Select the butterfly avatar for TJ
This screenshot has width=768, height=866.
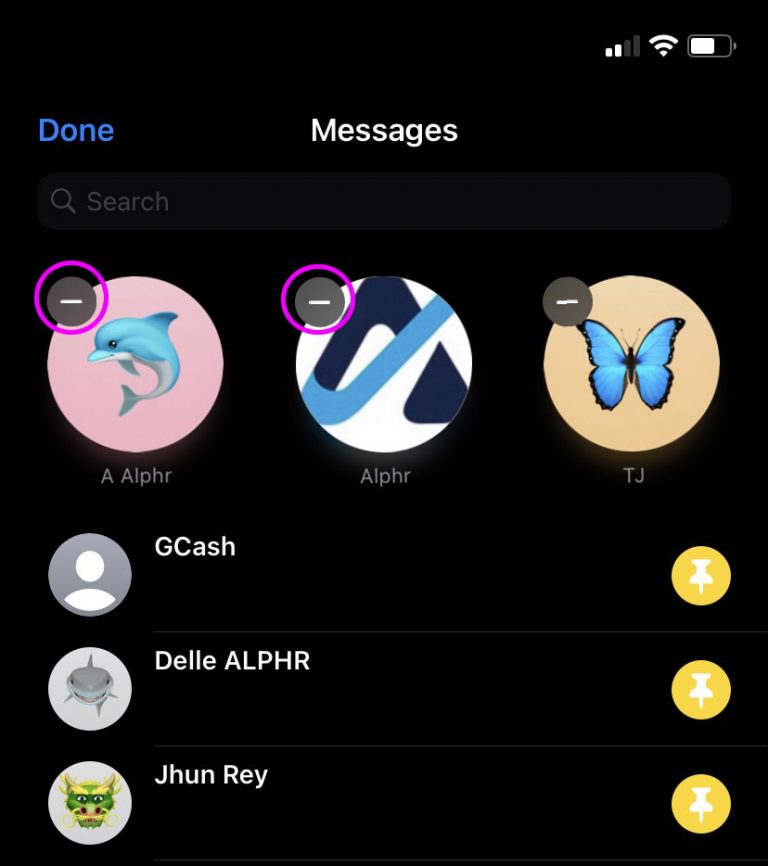pyautogui.click(x=633, y=365)
